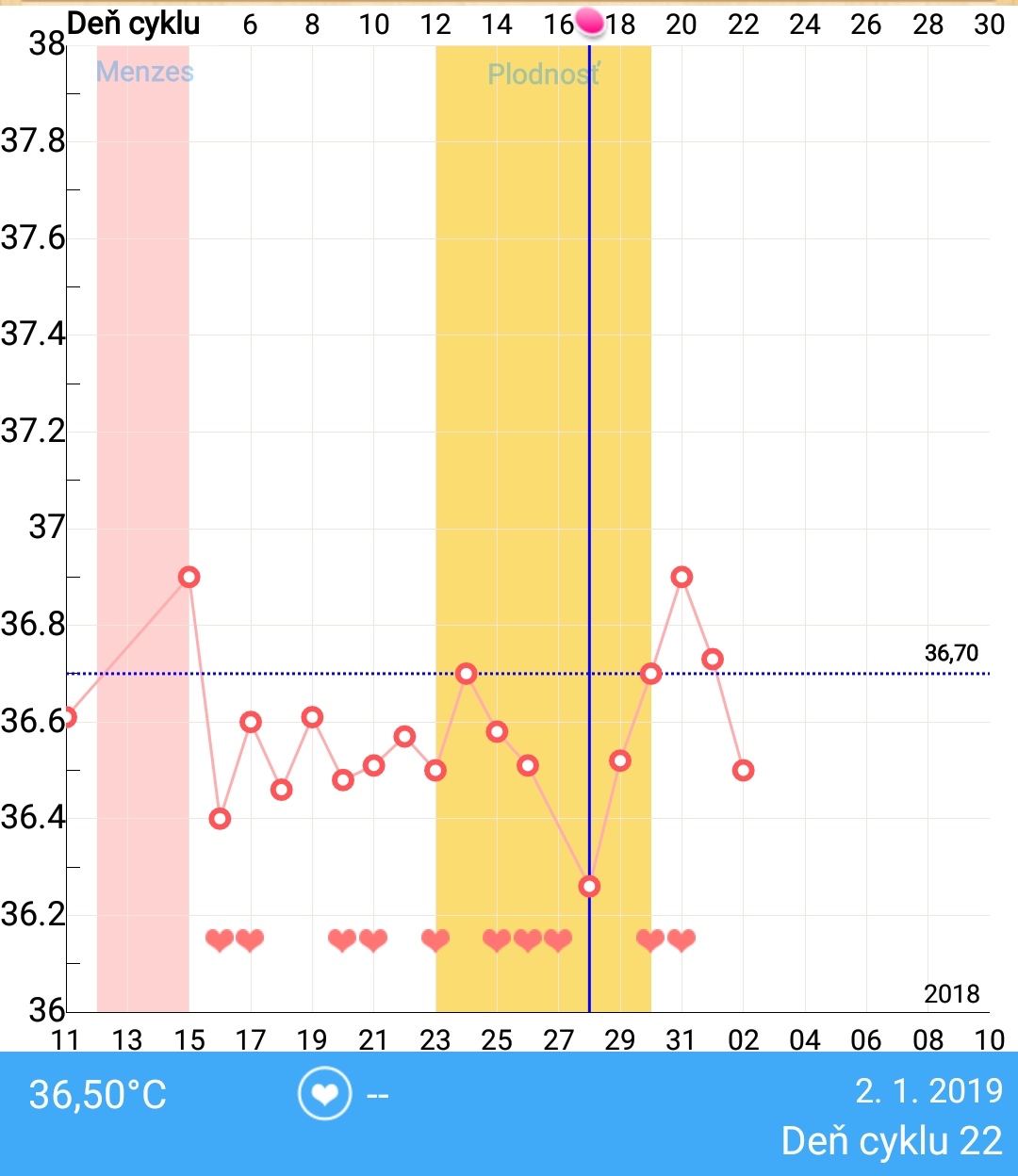
Task: Select the temperature point on date 19
Action: point(312,717)
